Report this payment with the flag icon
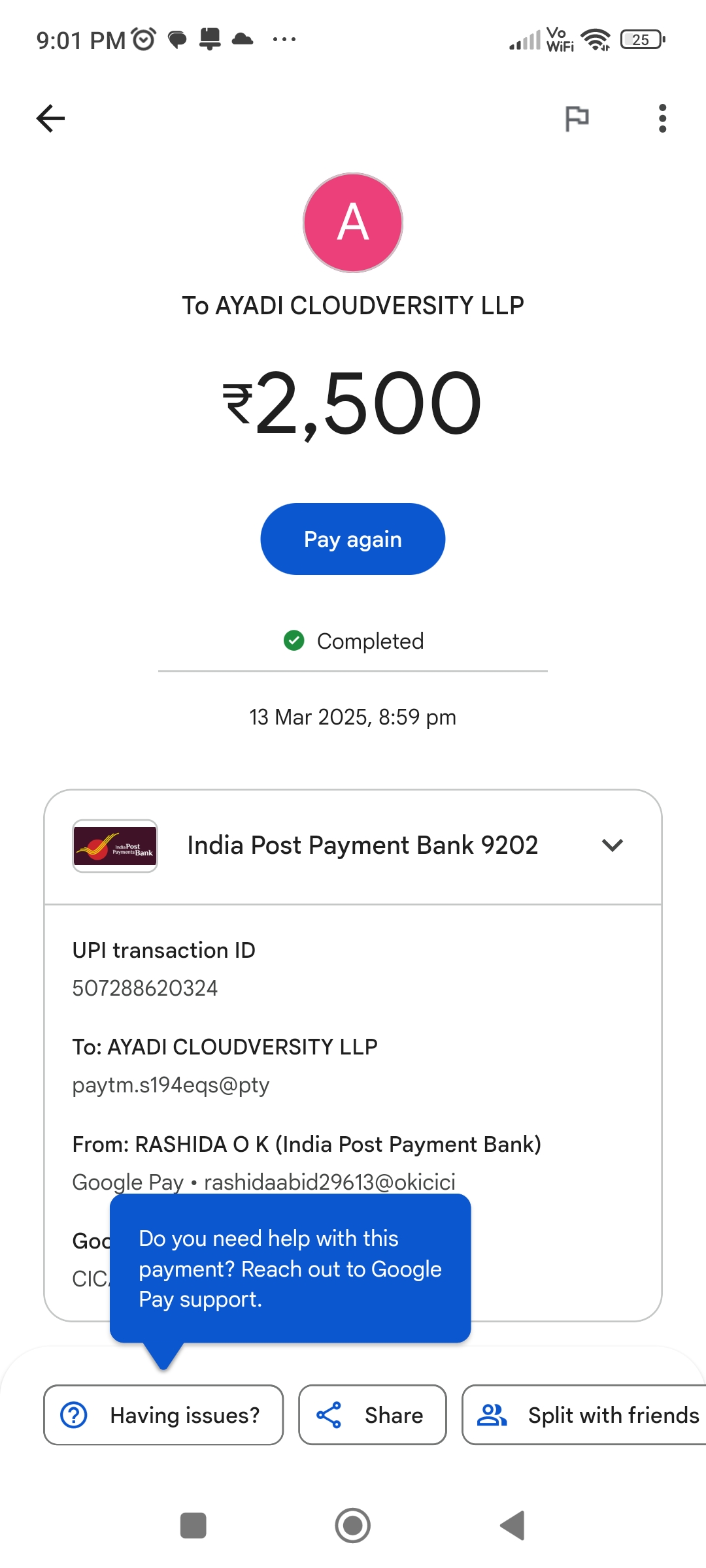Viewport: 706px width, 1568px height. click(x=577, y=118)
